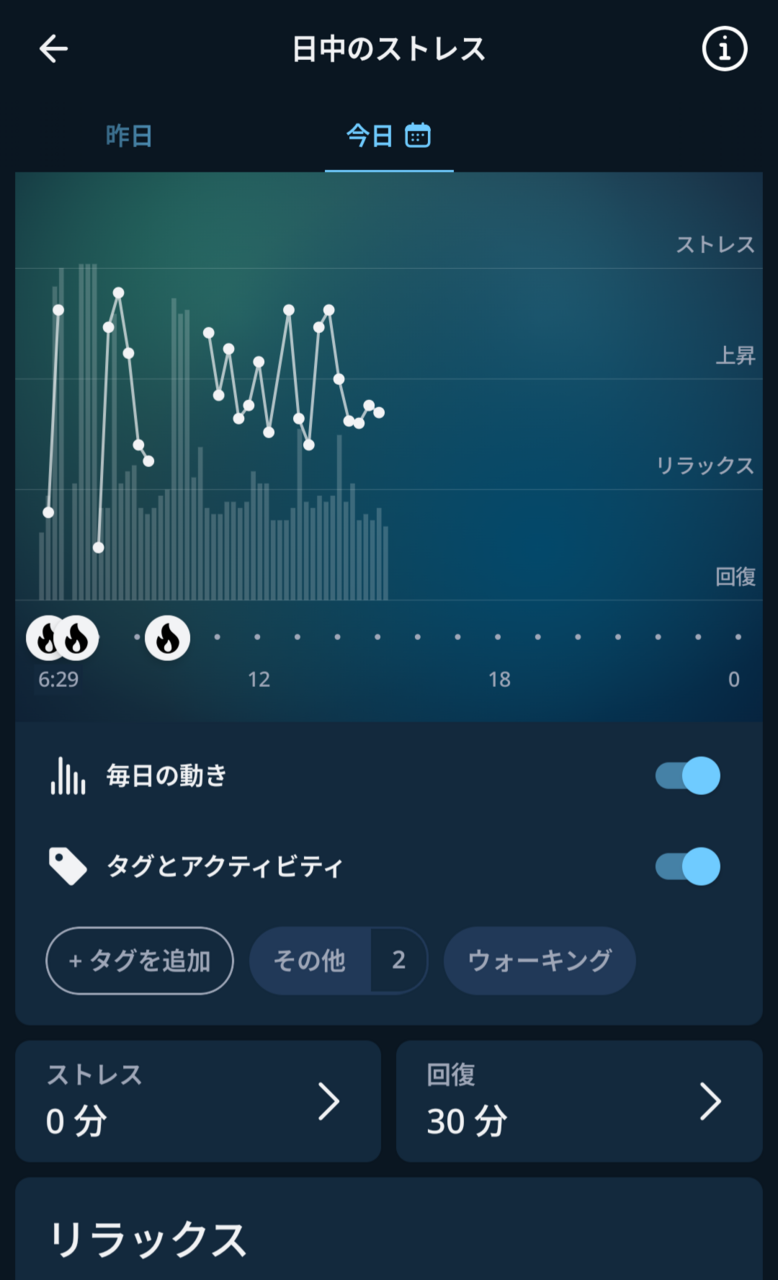Tap the タグを追加 button
This screenshot has width=778, height=1280.
[140, 961]
